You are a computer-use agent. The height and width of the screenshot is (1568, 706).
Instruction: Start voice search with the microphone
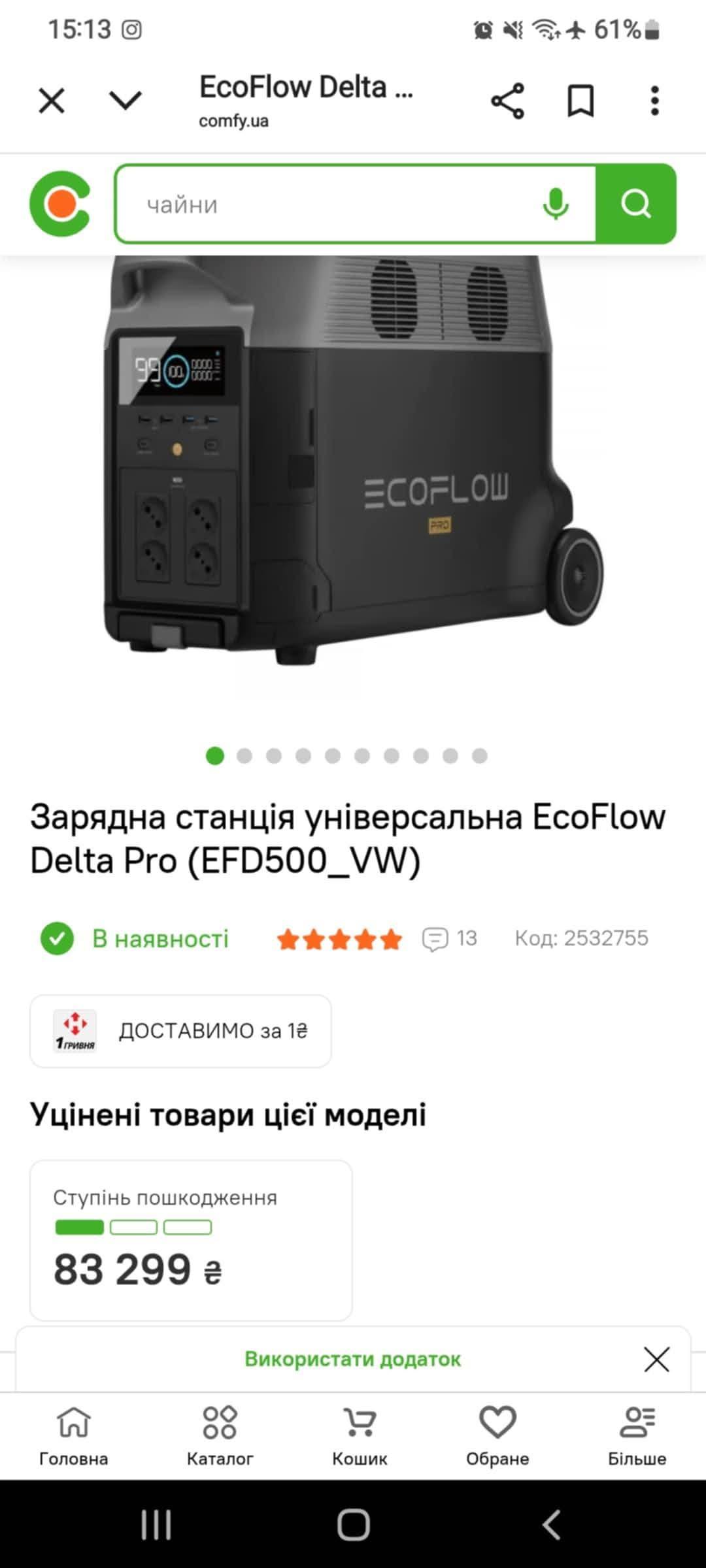pos(556,204)
